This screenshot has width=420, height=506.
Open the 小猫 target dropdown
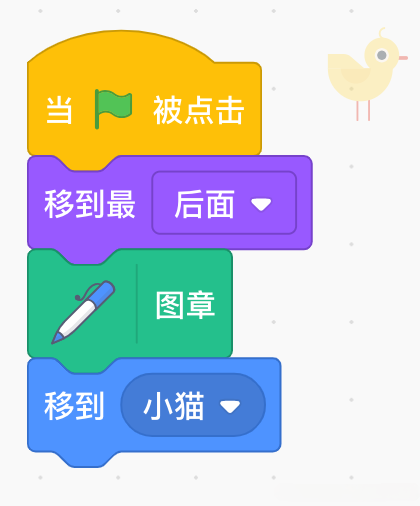pos(193,405)
